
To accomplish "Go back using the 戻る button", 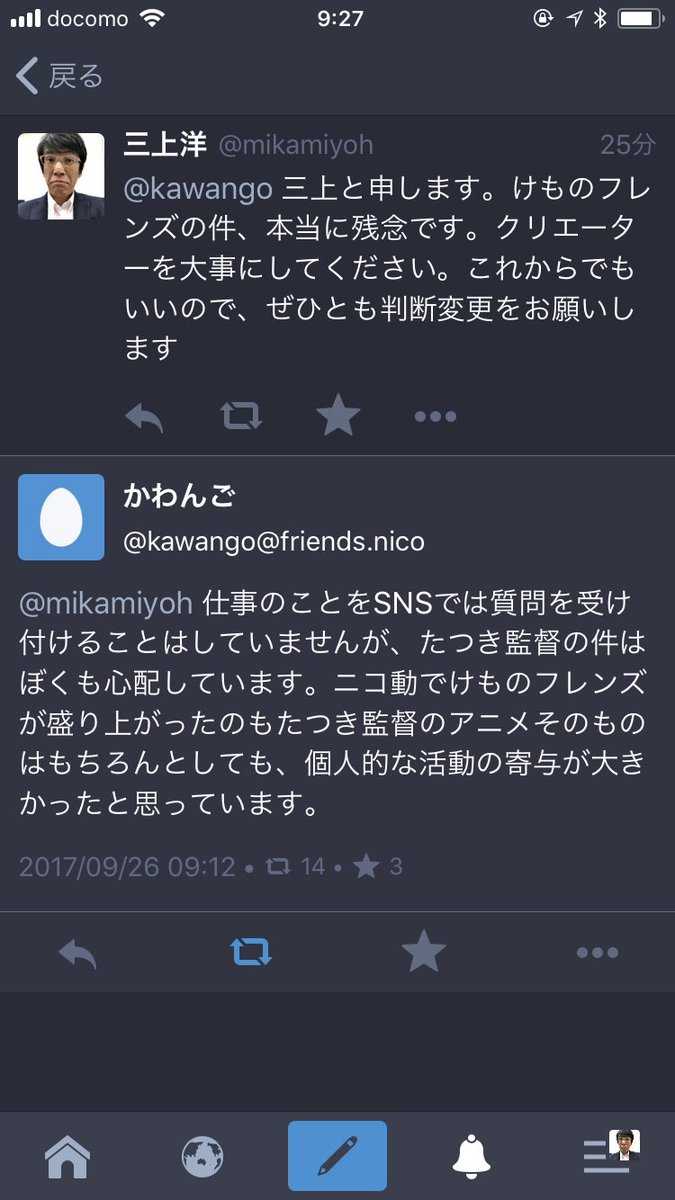I will tap(60, 76).
